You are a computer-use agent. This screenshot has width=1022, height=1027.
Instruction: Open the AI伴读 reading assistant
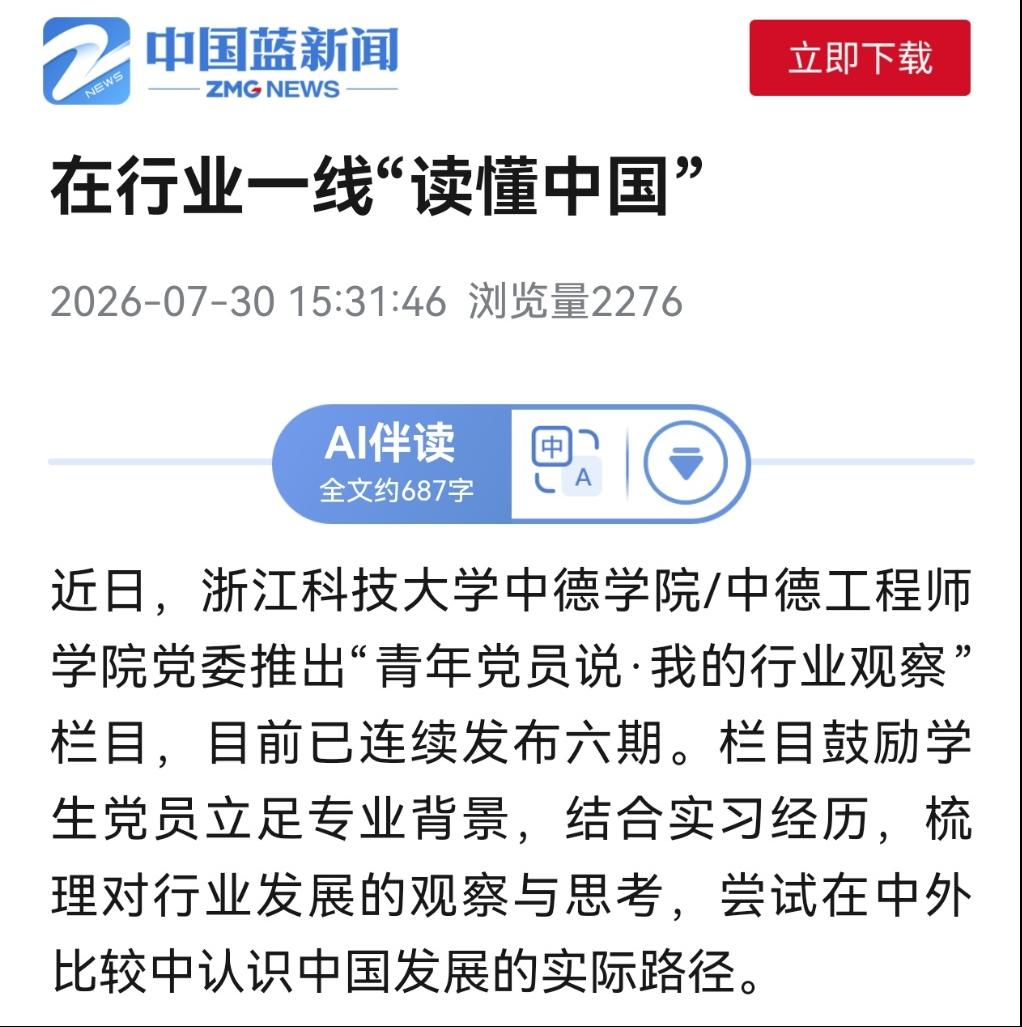coord(393,463)
